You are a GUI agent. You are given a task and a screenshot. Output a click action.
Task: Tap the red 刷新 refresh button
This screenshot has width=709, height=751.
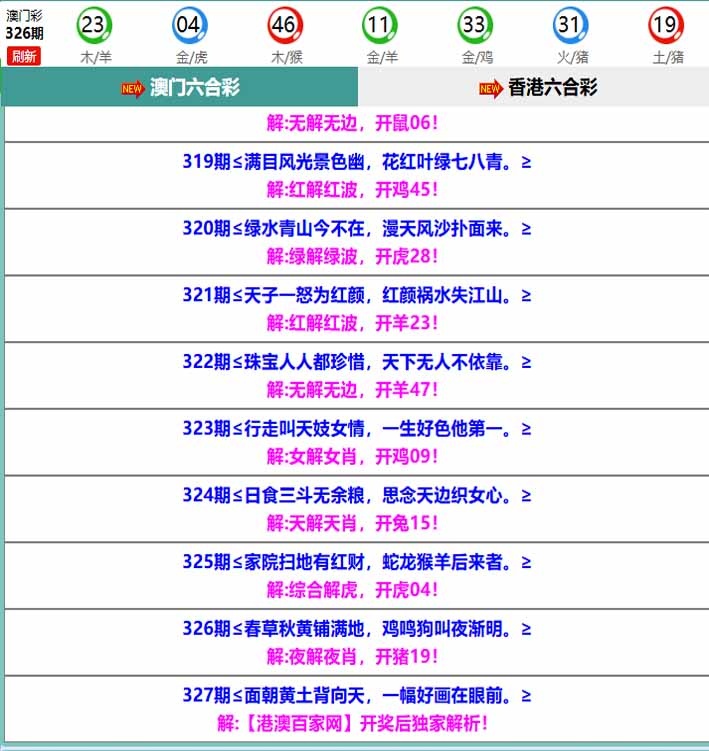[24, 56]
